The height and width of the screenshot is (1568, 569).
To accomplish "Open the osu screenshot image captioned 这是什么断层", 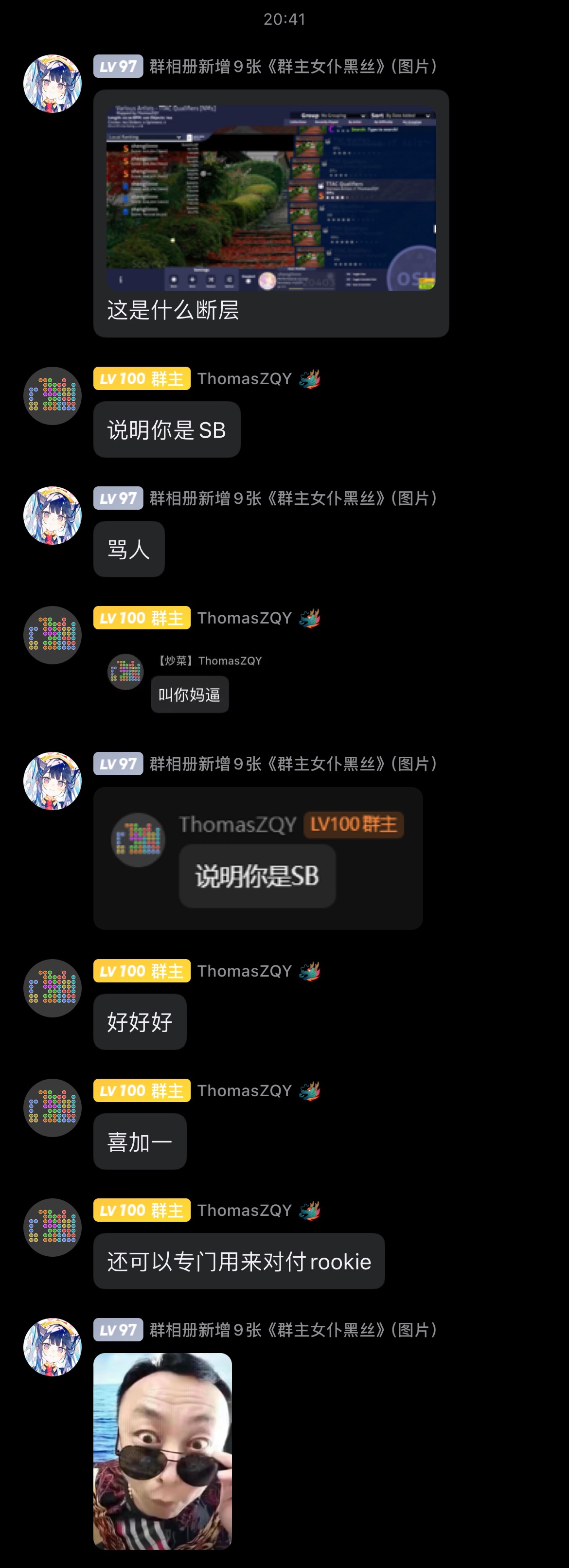I will [271, 198].
